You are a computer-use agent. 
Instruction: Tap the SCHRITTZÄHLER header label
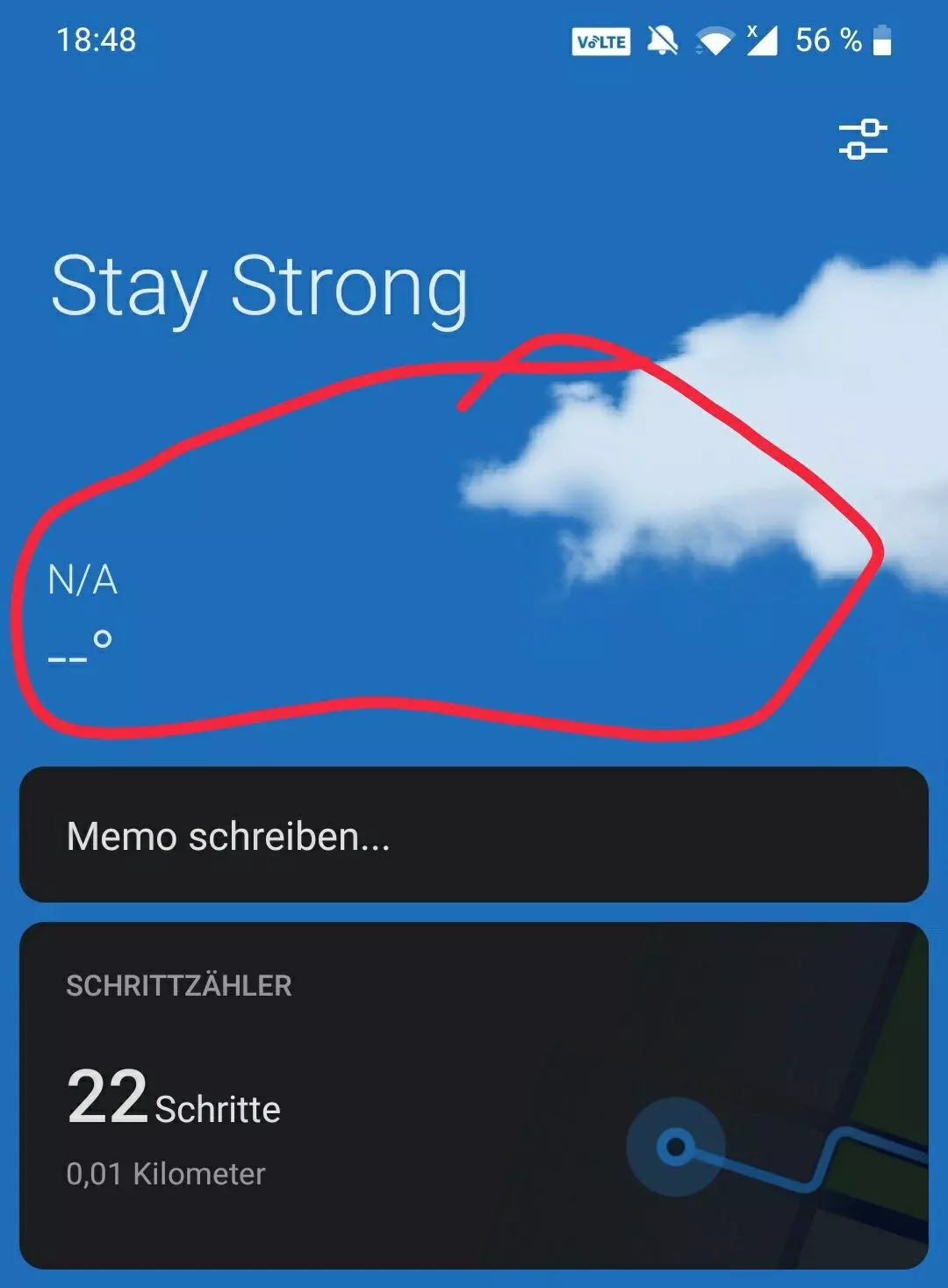click(180, 985)
